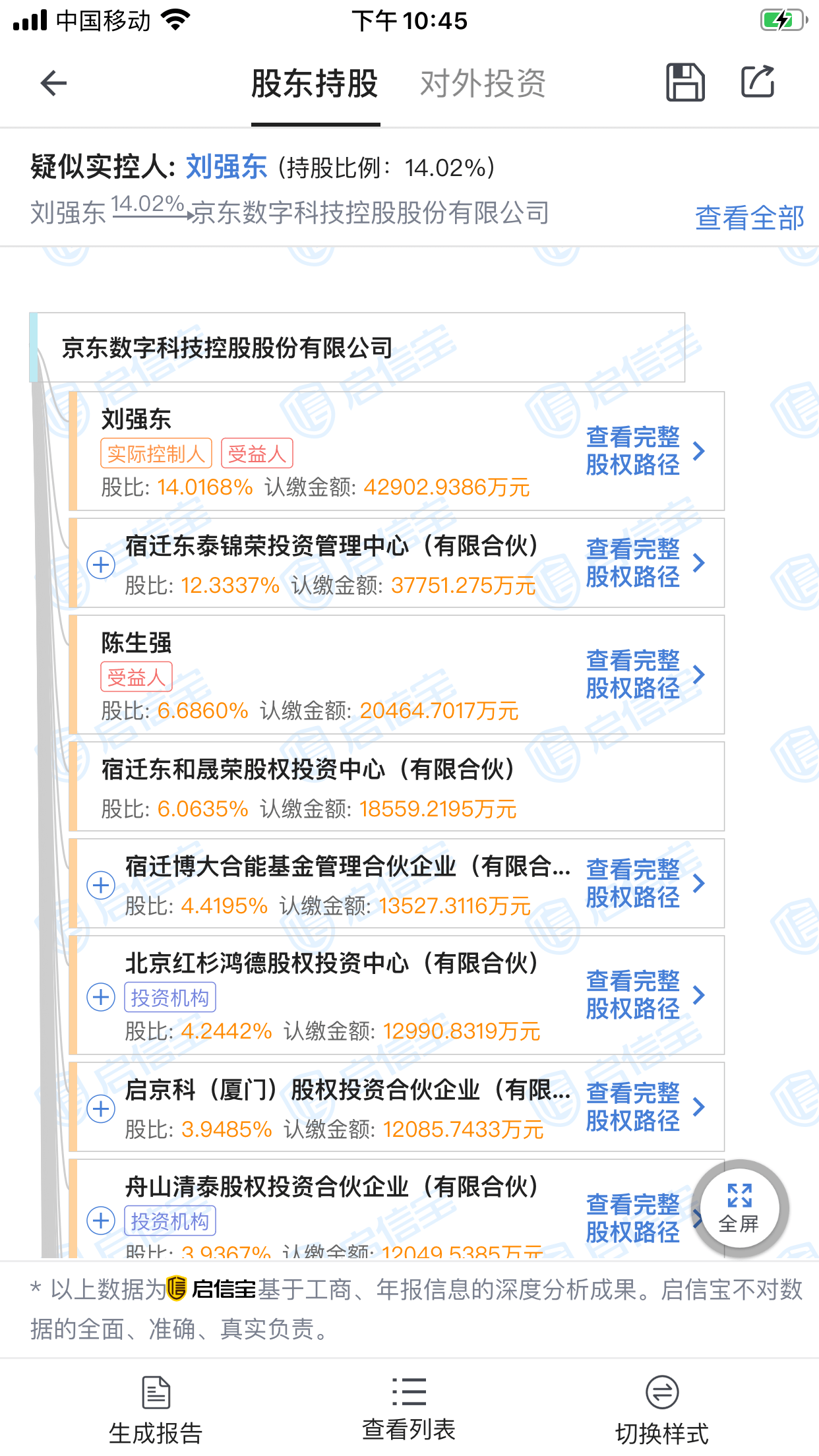Expand 舟山清泰 node using plus sign
Viewport: 819px width, 1456px height.
101,1221
